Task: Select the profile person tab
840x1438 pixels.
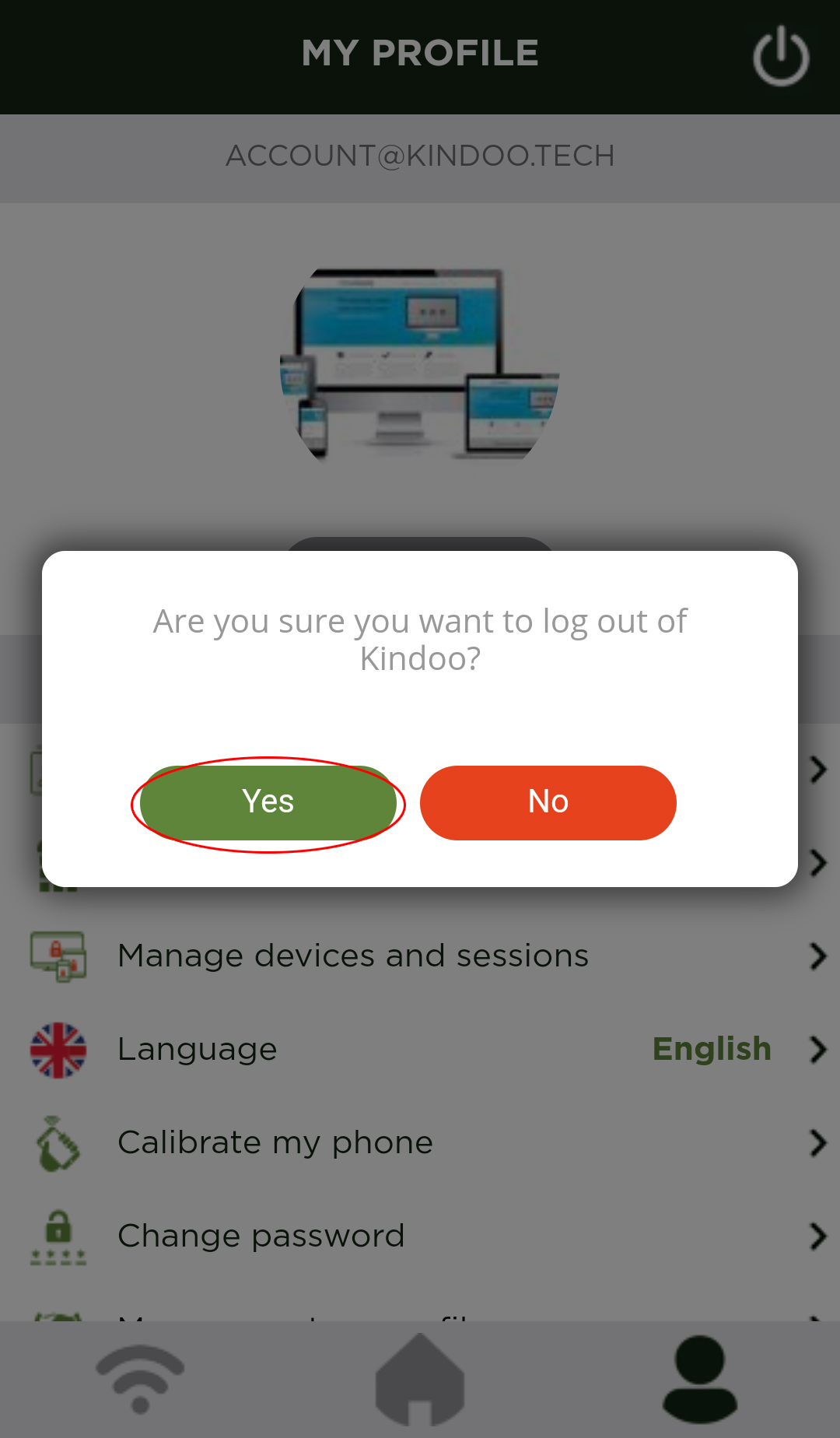Action: [x=699, y=1380]
